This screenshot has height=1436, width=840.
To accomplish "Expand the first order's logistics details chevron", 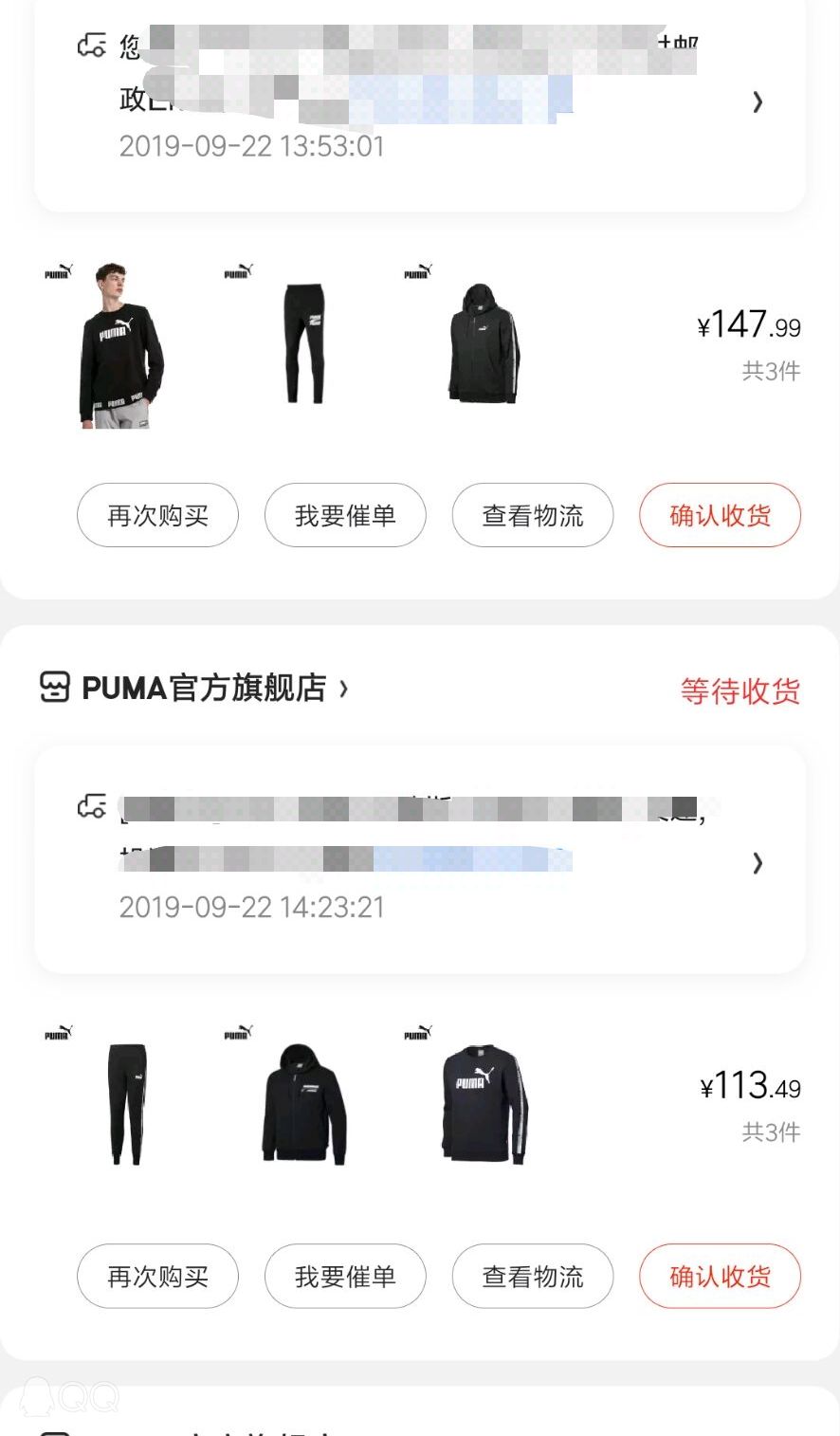I will (758, 101).
